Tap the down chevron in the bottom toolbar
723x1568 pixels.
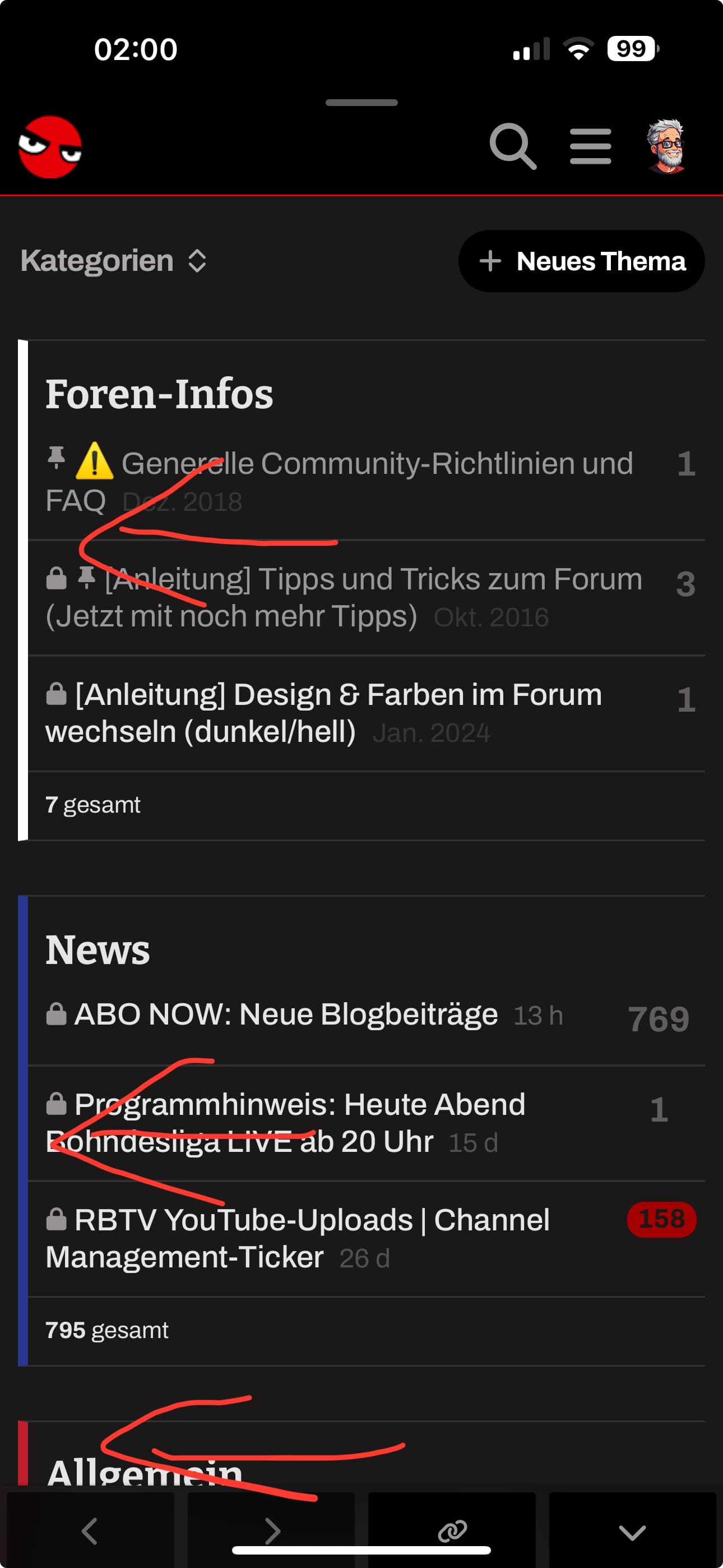[x=632, y=1532]
